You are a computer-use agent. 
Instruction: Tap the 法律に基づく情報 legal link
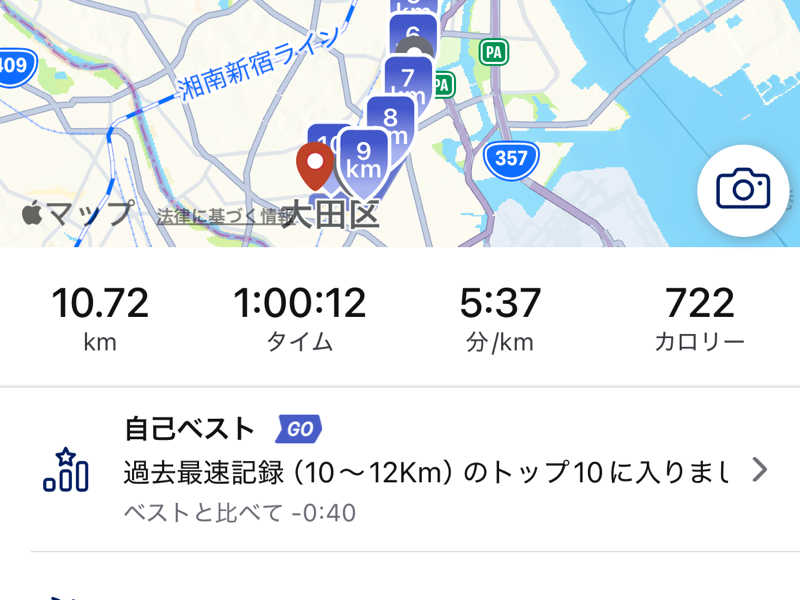point(220,216)
